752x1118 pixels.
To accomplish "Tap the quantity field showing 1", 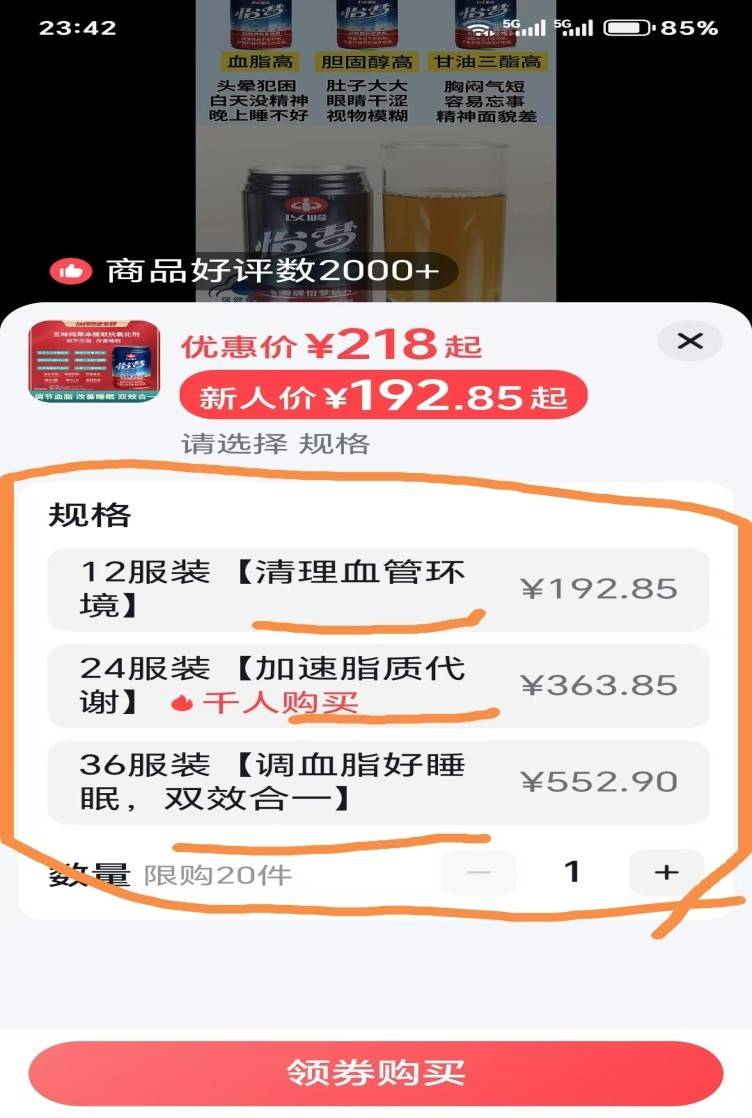I will coord(571,870).
